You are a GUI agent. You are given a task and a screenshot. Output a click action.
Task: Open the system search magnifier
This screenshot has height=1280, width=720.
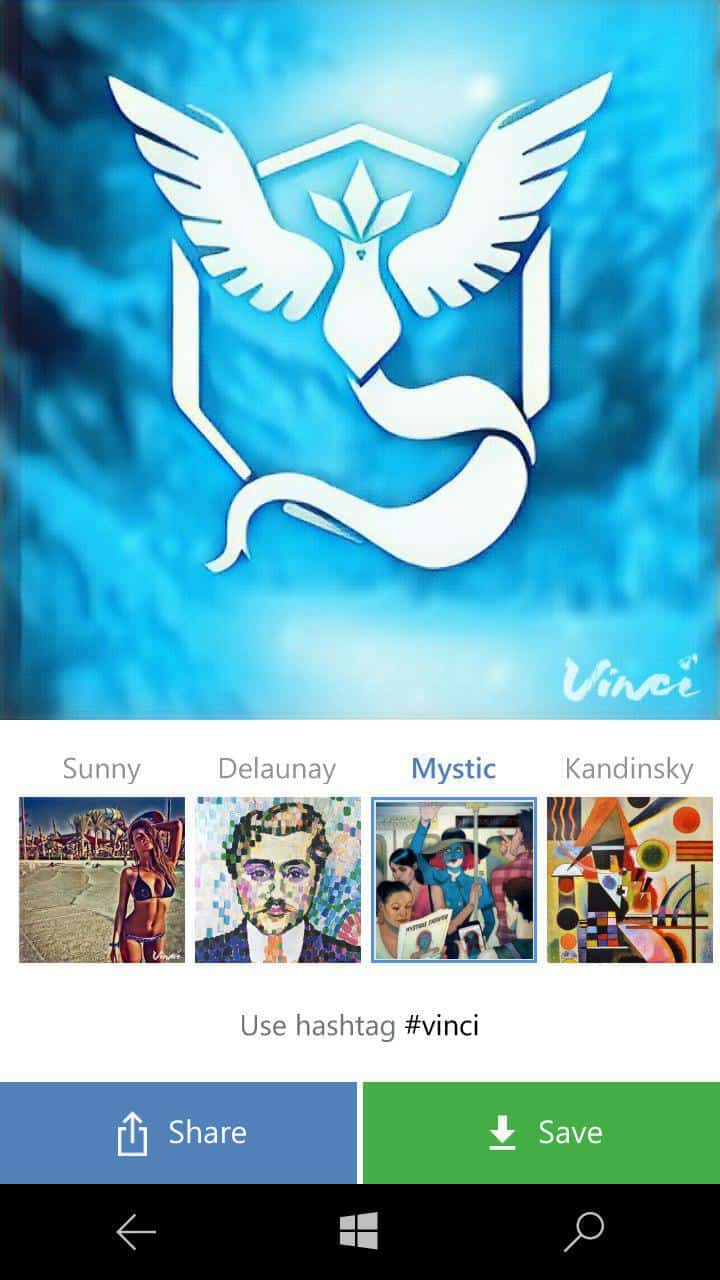pyautogui.click(x=584, y=1232)
